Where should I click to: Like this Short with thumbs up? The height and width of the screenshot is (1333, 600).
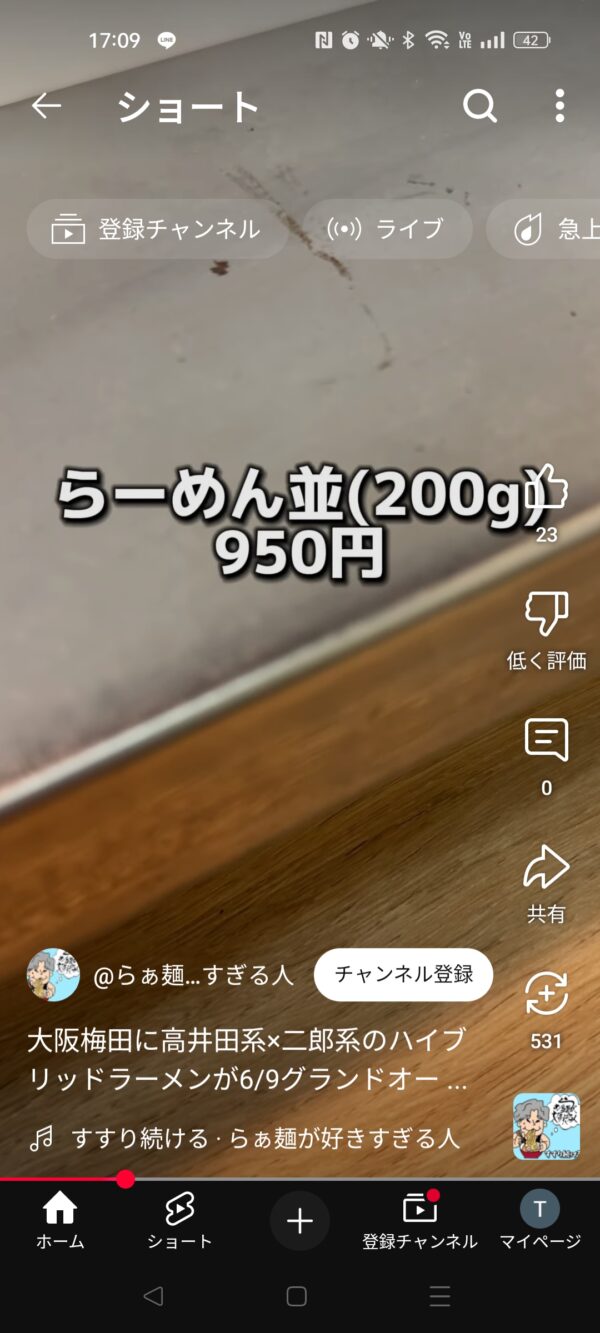pos(546,490)
